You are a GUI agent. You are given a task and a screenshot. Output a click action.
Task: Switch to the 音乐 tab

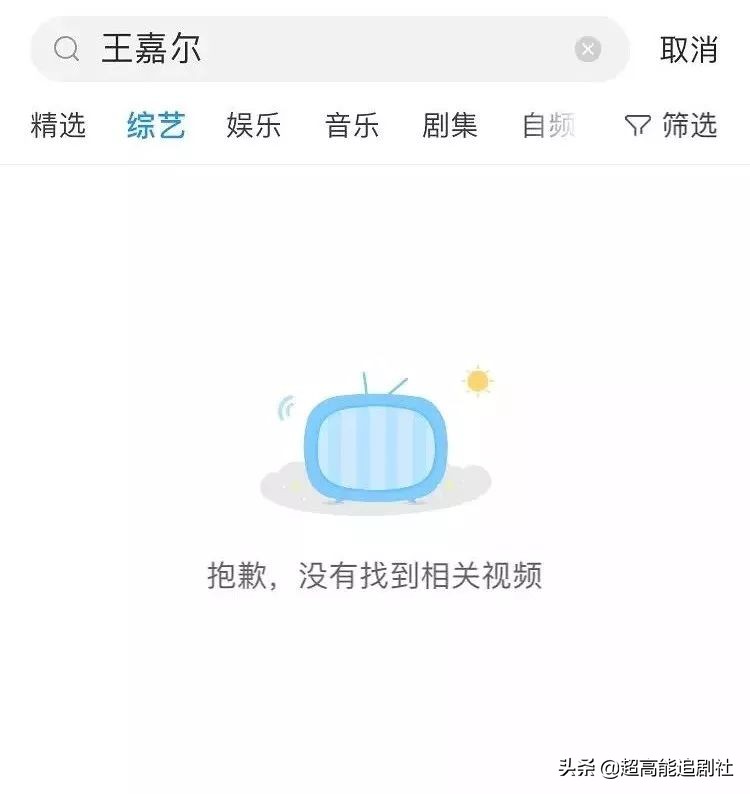pos(354,126)
